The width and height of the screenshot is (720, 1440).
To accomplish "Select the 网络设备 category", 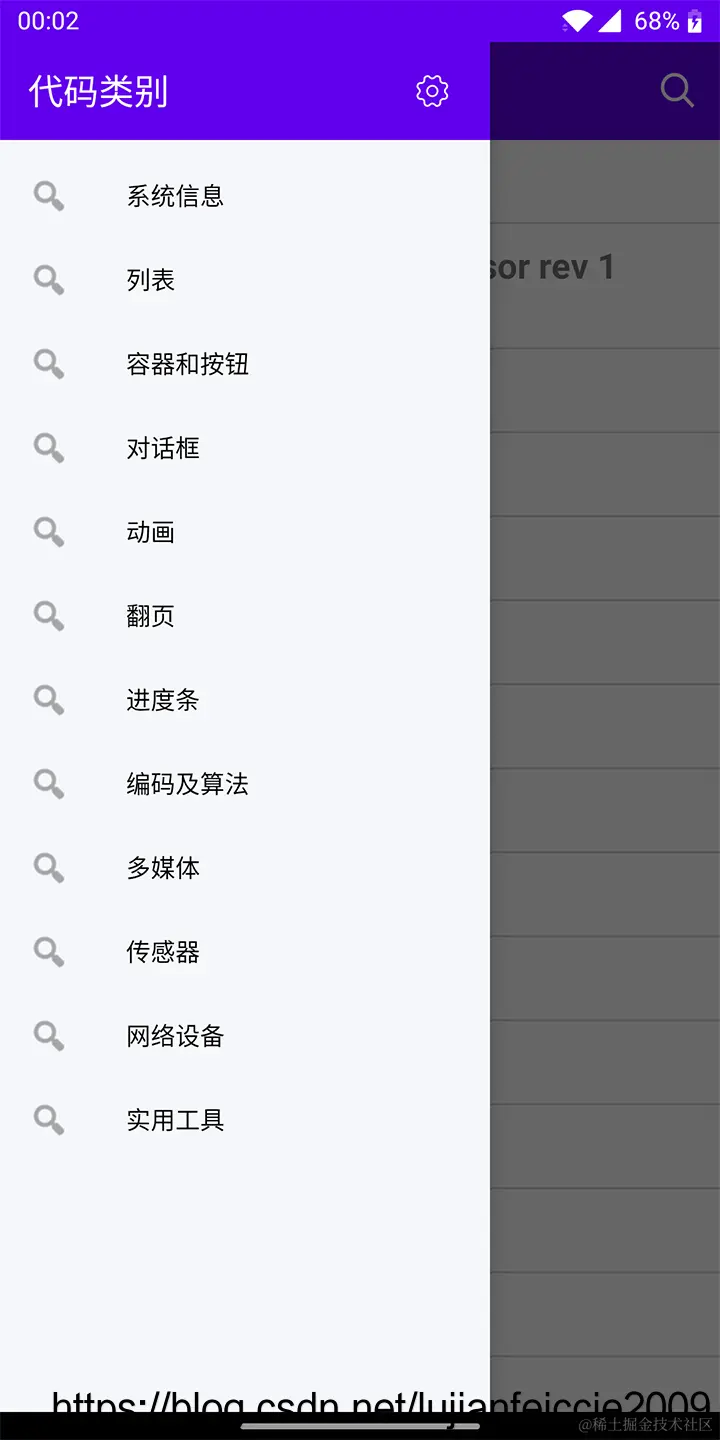I will (175, 1036).
